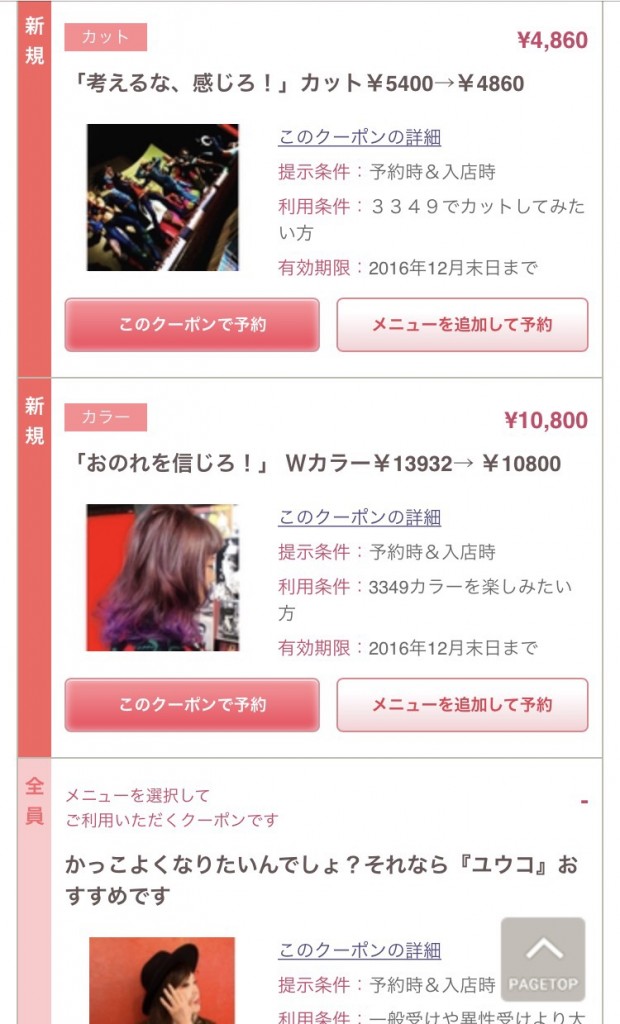Book with the ¥4,860 cut coupon
Viewport: 620px width, 1024px height.
(x=192, y=325)
